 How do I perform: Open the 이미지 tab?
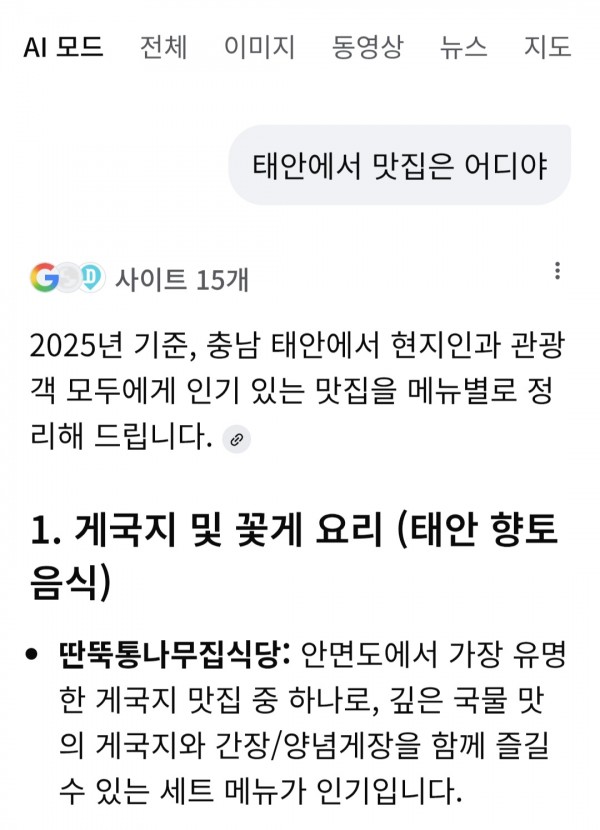pyautogui.click(x=259, y=47)
